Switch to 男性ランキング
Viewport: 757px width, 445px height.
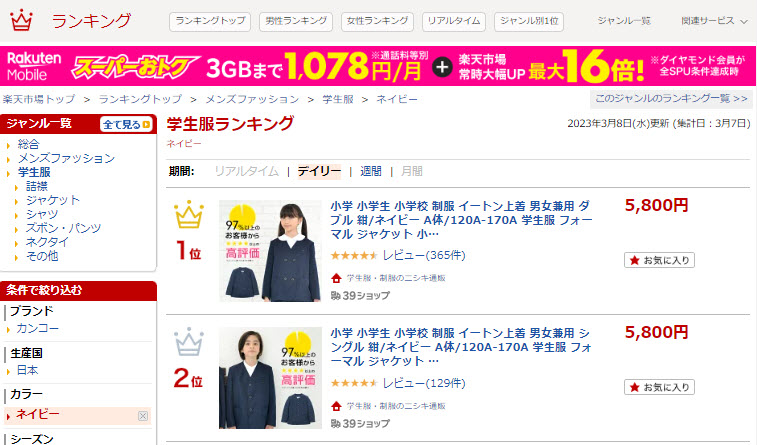pos(296,21)
